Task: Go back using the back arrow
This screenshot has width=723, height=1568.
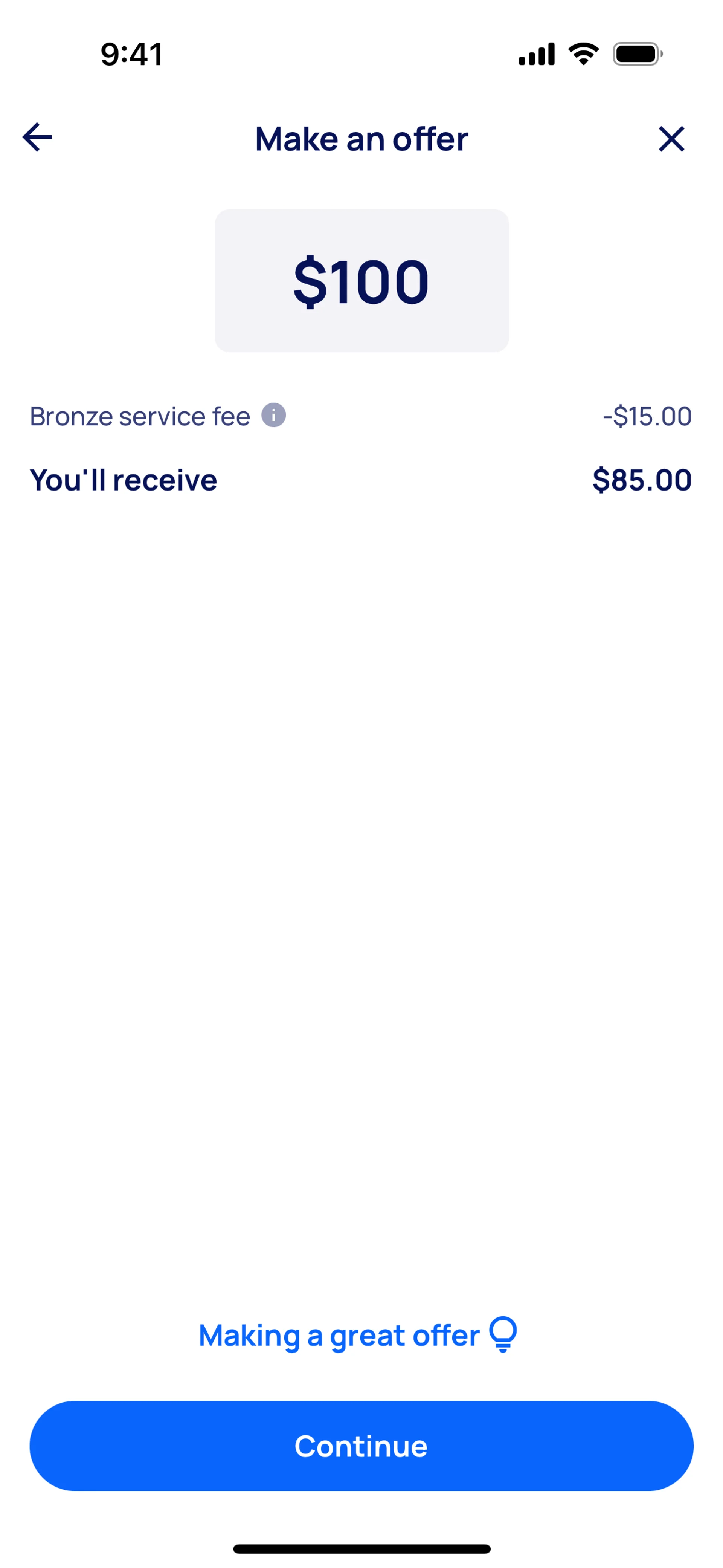Action: [x=37, y=138]
